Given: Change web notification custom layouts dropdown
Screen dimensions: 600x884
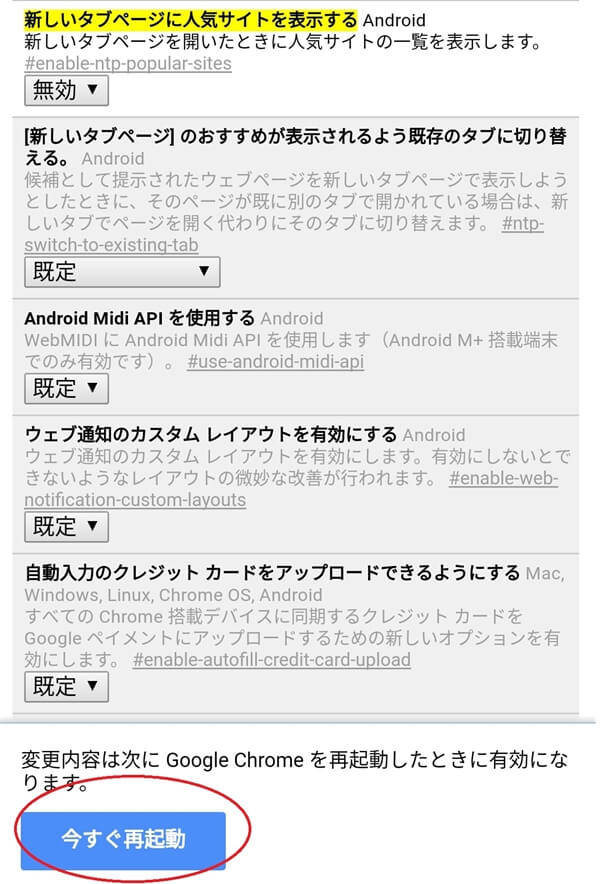Looking at the screenshot, I should click(x=66, y=526).
